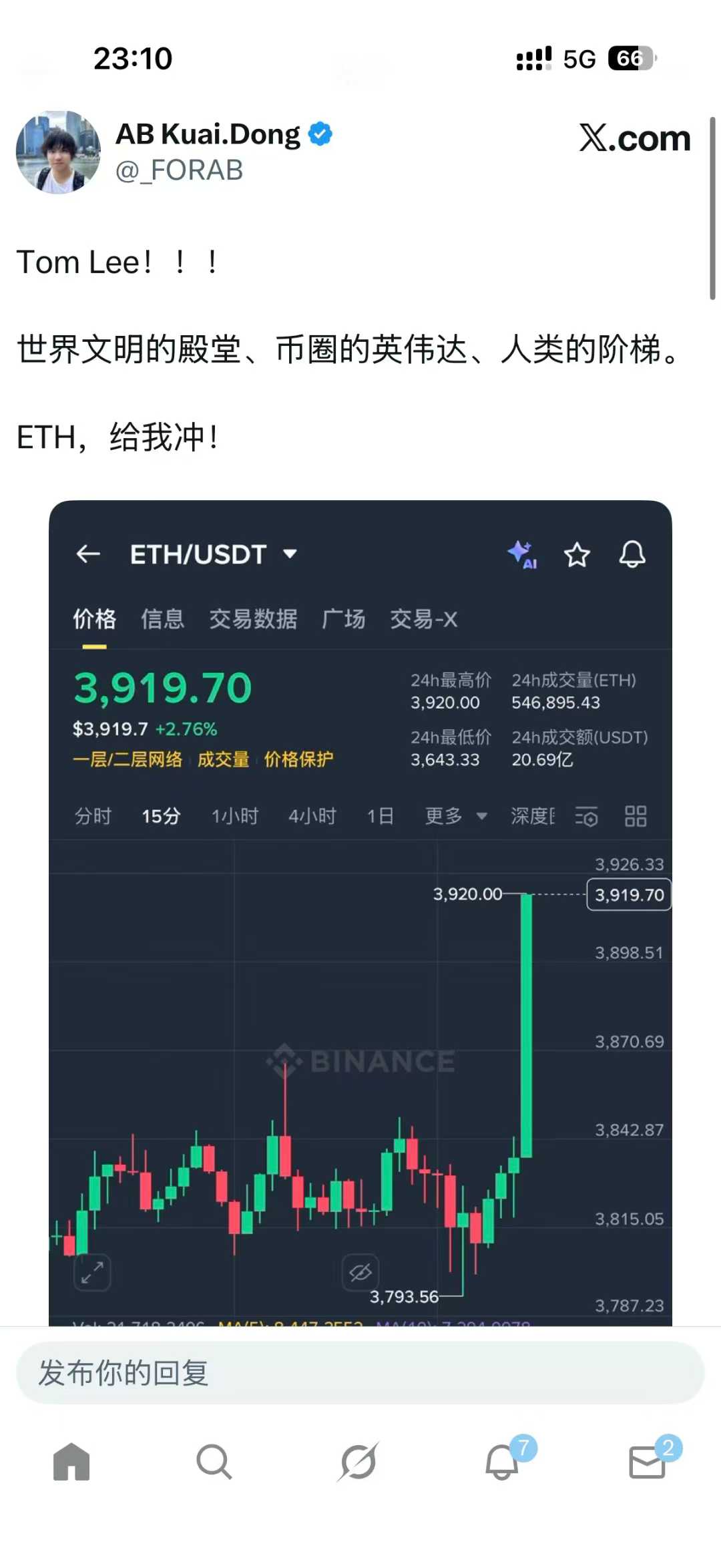
Task: Open the notifications bell tab
Action: tap(502, 1462)
